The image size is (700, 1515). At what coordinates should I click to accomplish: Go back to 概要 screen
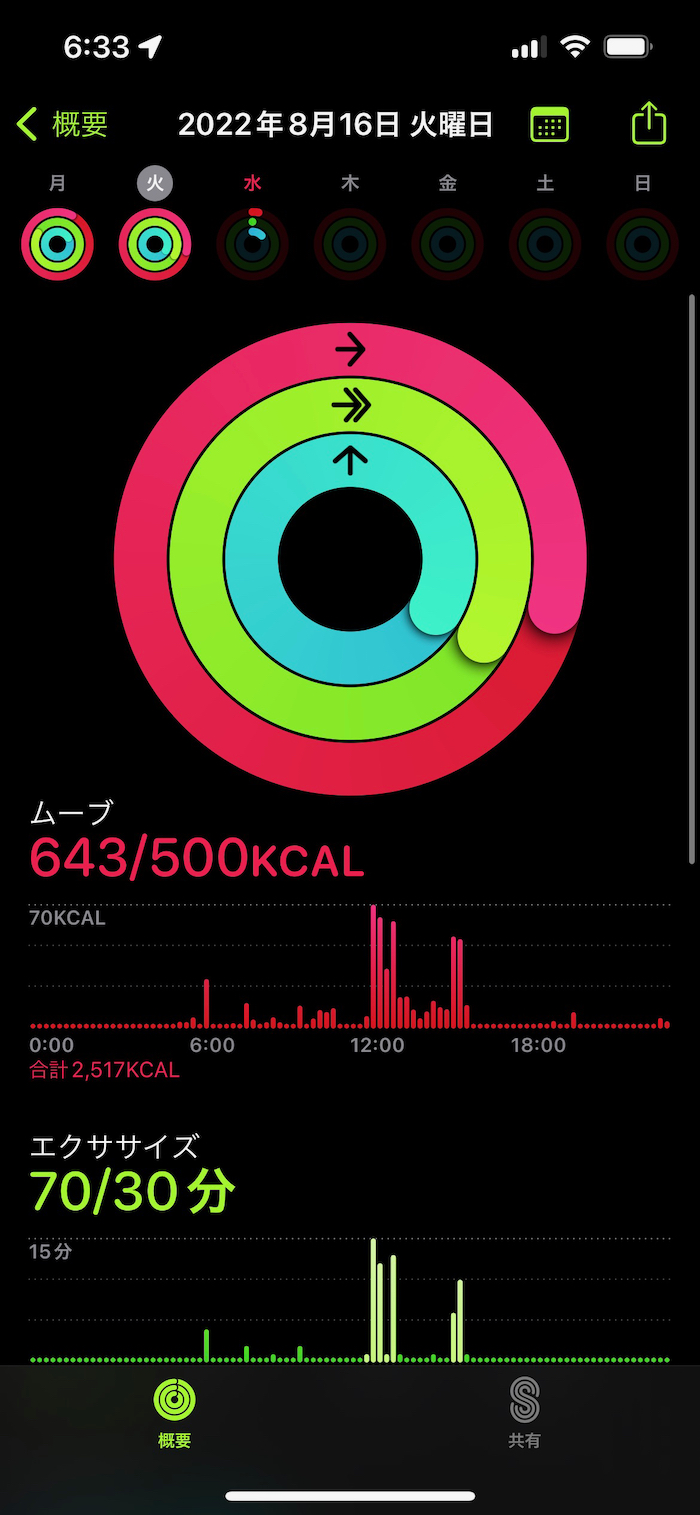coord(62,125)
